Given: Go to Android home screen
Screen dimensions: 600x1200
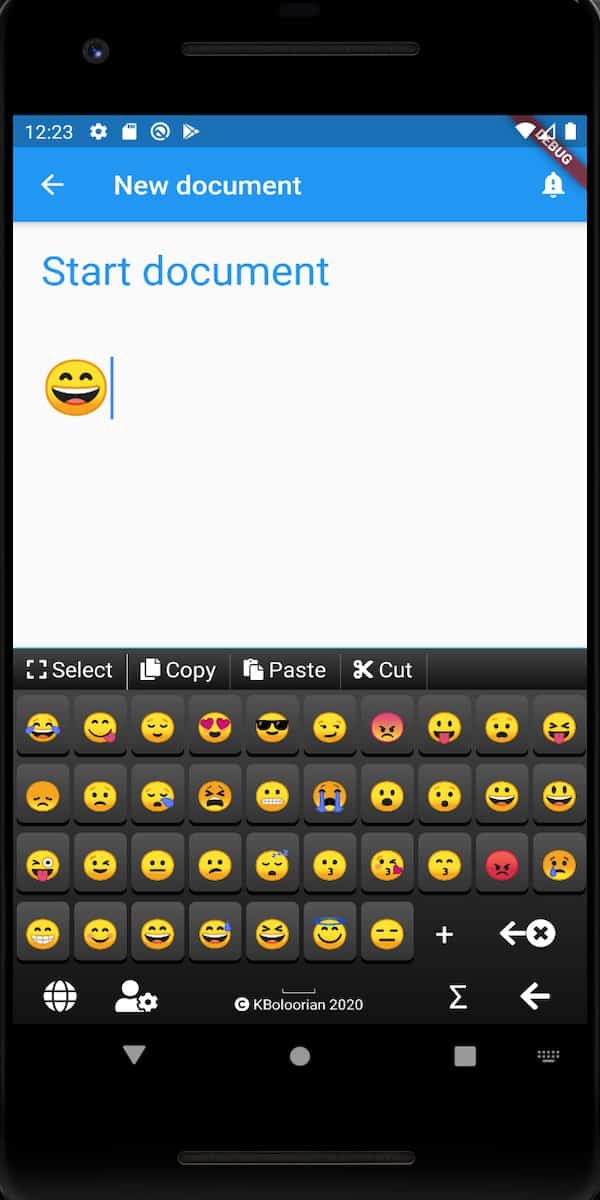Looking at the screenshot, I should point(299,1056).
